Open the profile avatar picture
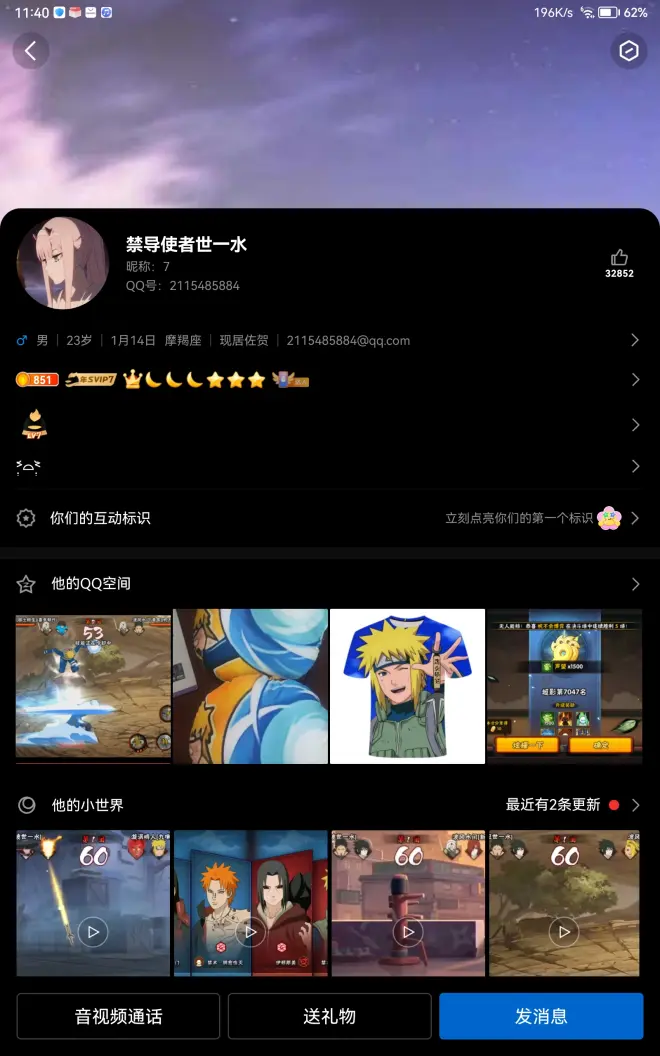The image size is (660, 1056). point(62,263)
